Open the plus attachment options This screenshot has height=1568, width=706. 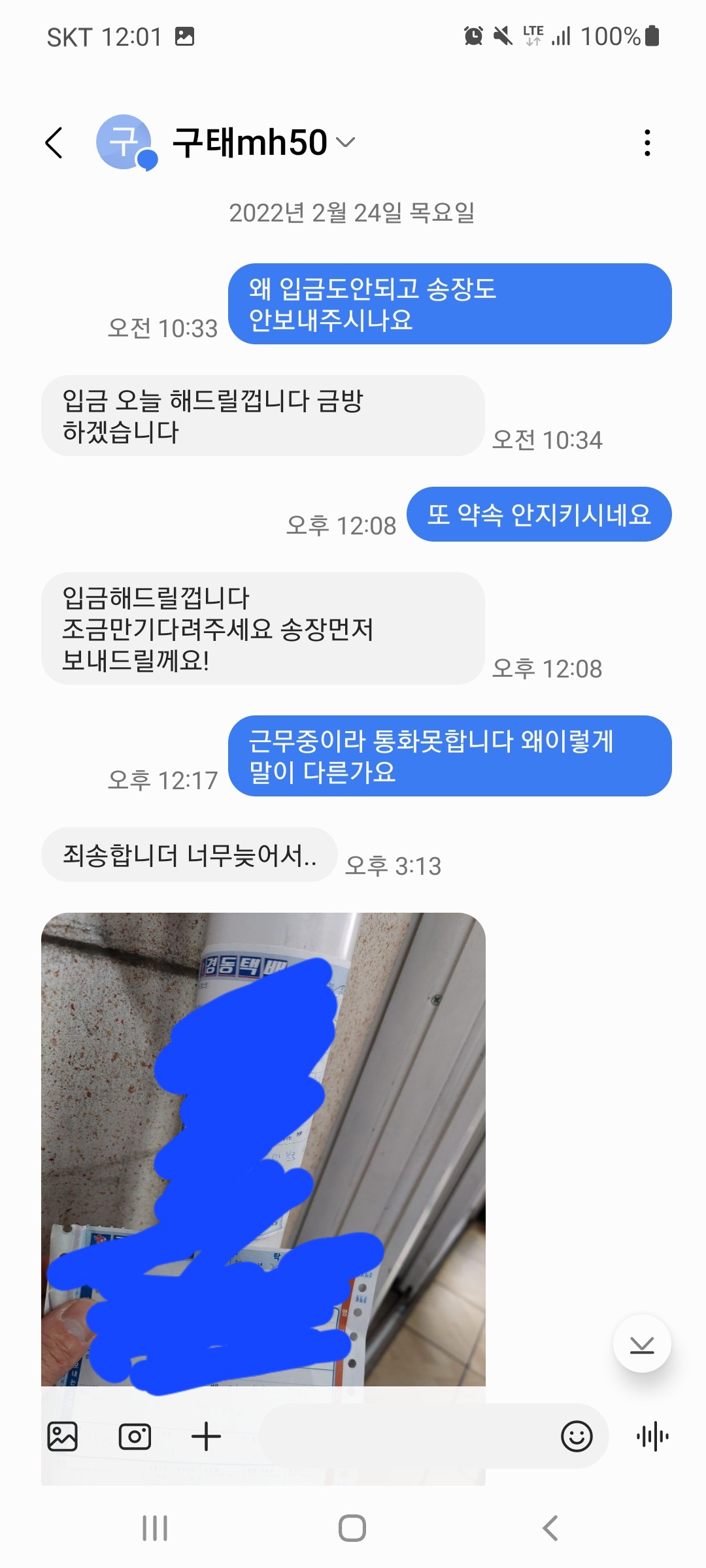[206, 1436]
